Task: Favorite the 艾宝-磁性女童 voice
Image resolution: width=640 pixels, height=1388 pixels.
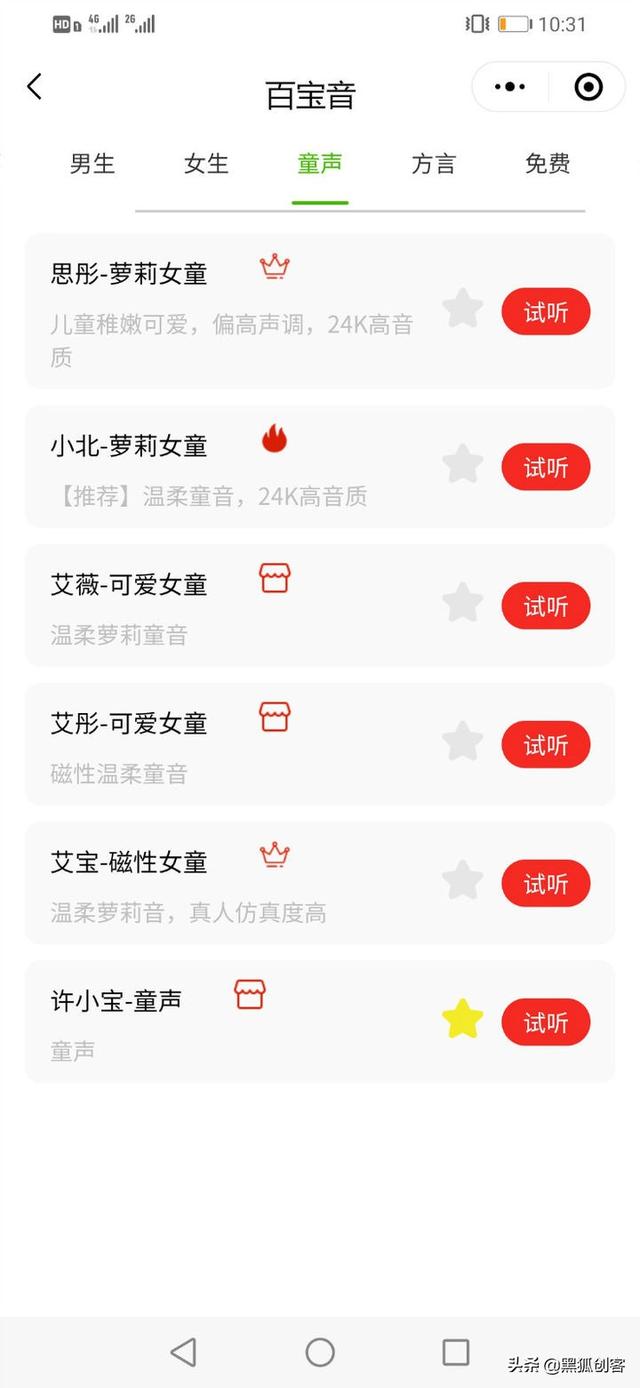Action: pos(463,881)
